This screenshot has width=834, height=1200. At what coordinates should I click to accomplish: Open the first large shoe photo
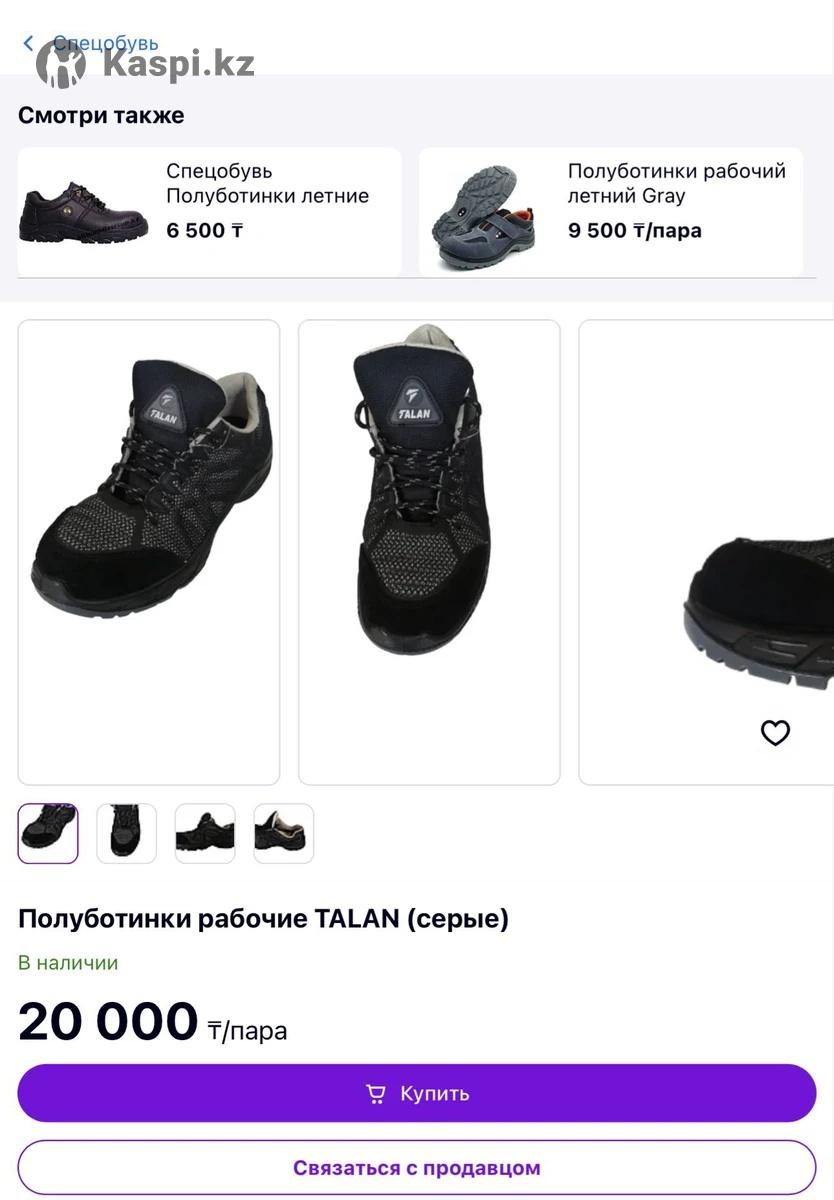point(149,552)
